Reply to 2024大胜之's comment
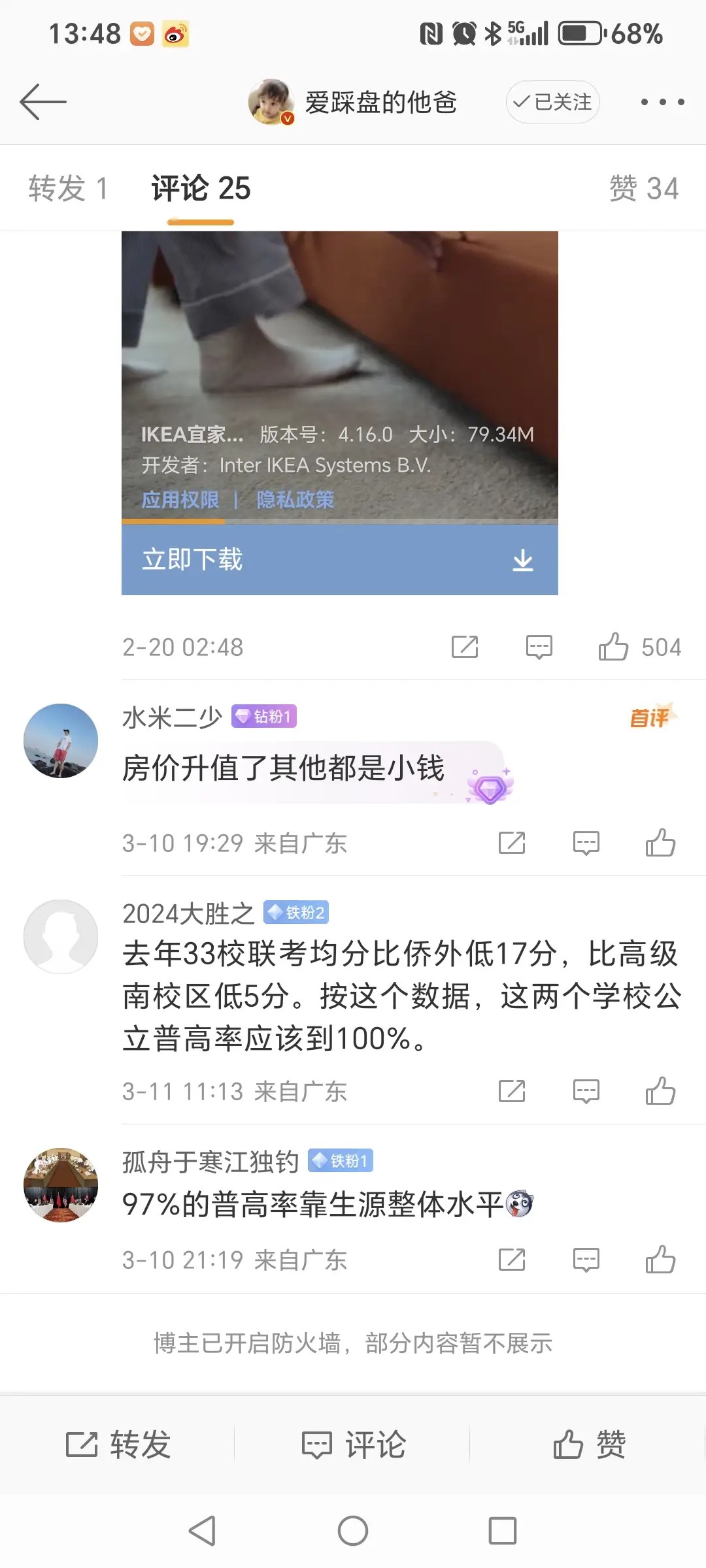The image size is (706, 1568). tap(586, 1091)
